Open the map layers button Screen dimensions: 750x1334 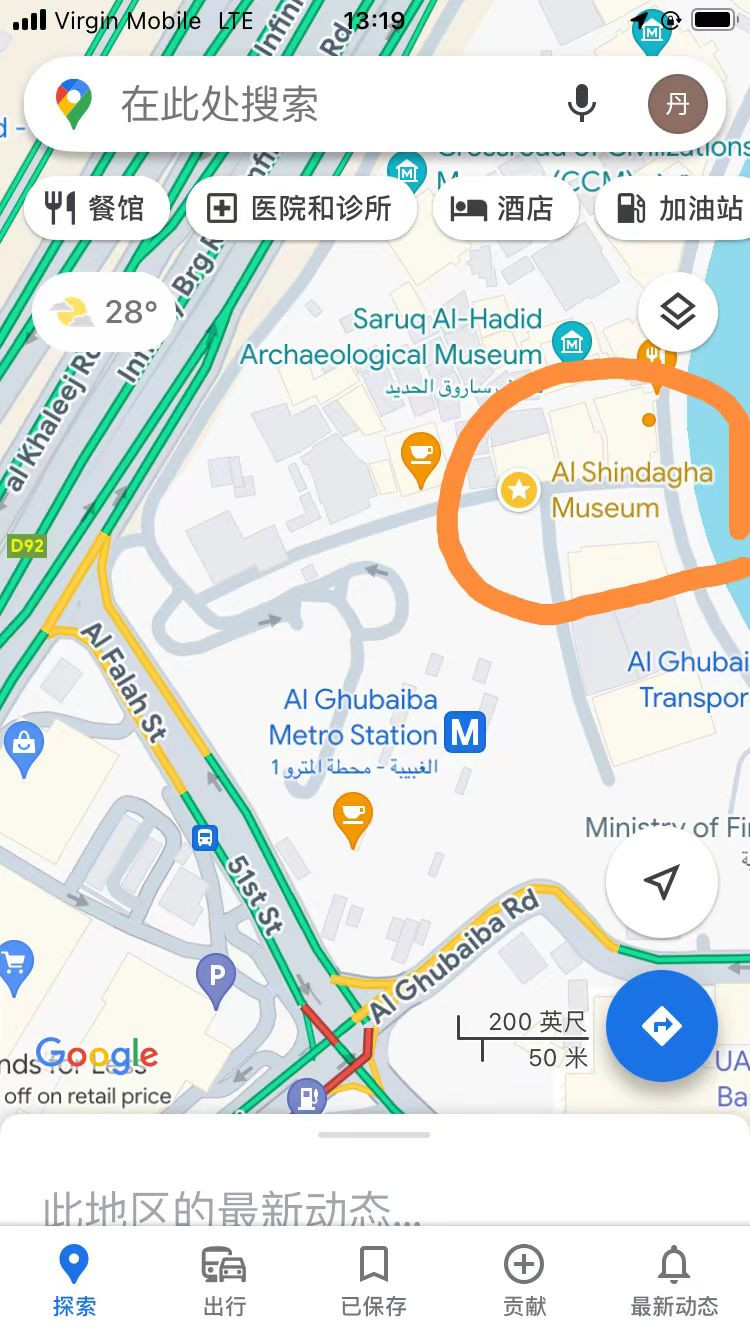[677, 313]
